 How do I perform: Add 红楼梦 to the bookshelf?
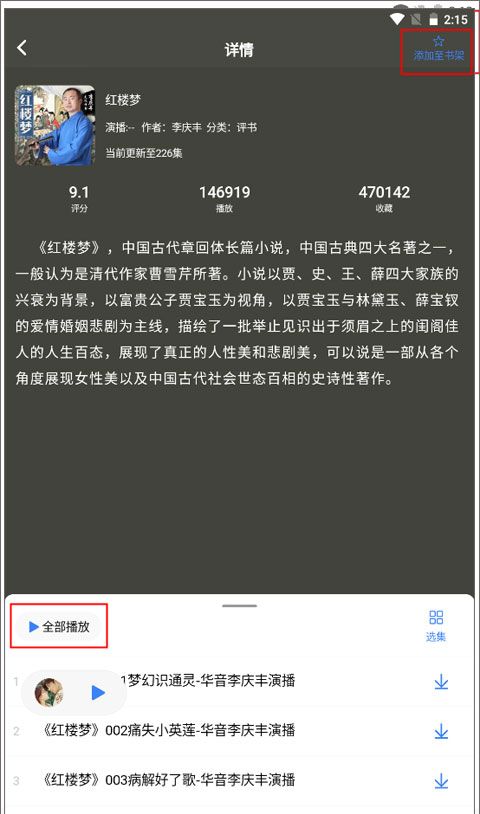coord(438,48)
